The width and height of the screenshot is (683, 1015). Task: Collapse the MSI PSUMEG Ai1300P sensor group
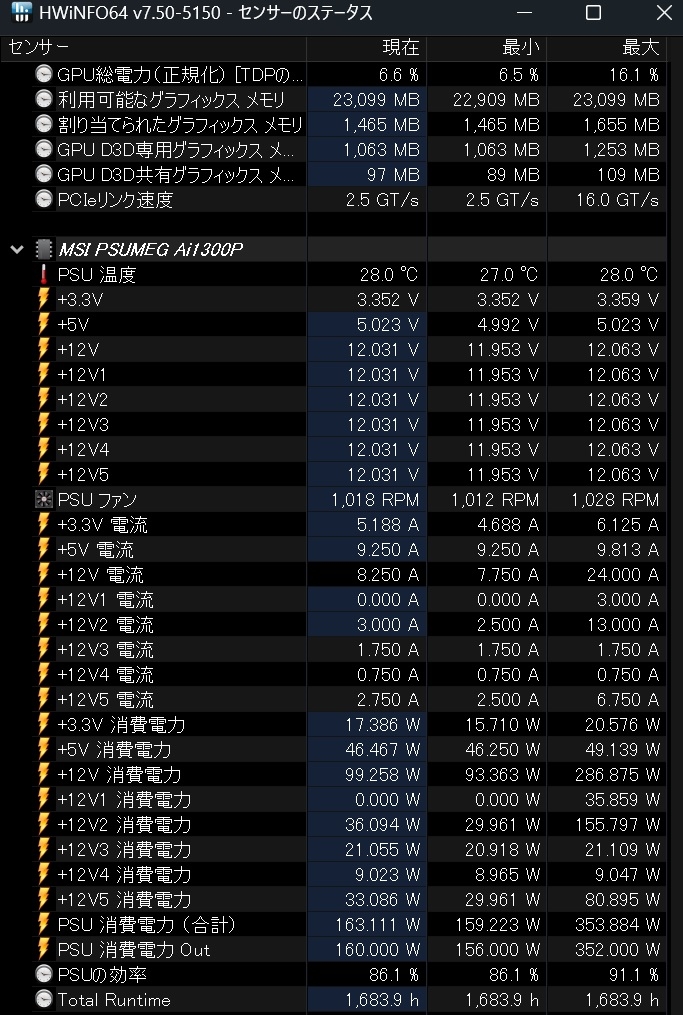point(16,249)
